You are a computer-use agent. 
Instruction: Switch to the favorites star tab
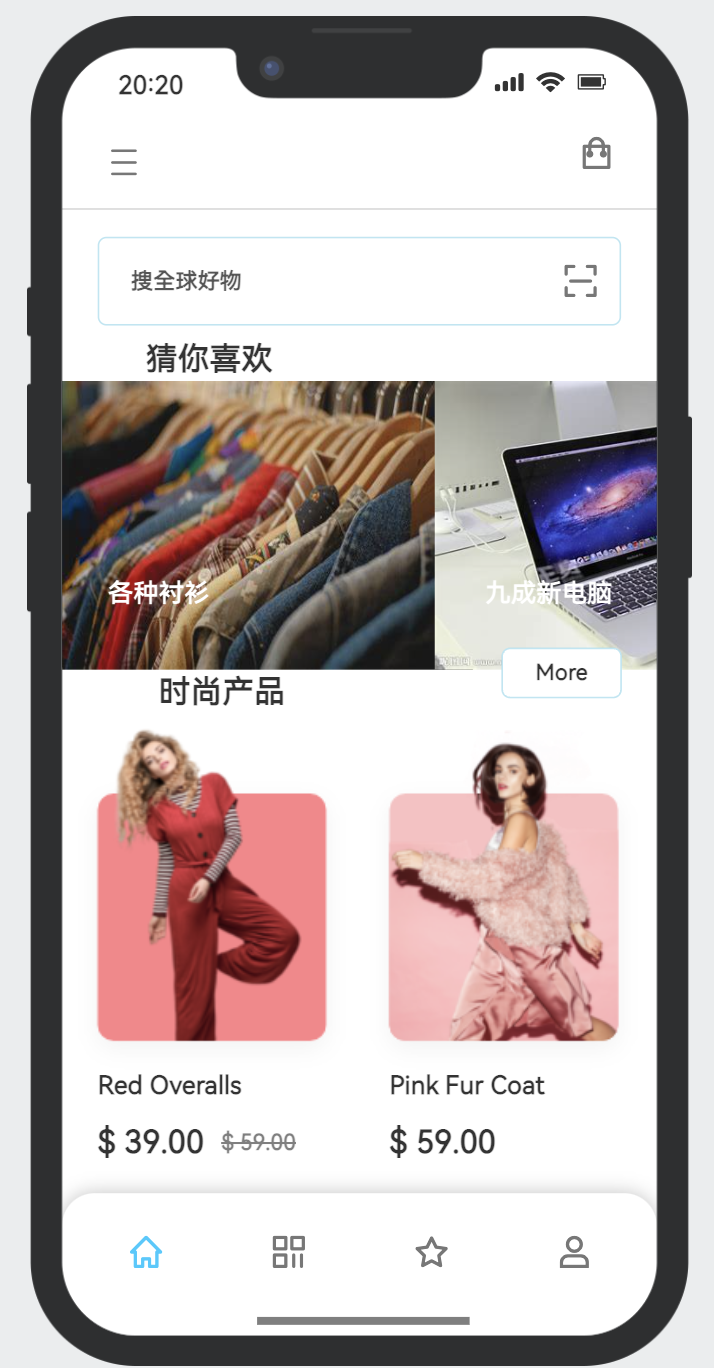coord(431,1252)
